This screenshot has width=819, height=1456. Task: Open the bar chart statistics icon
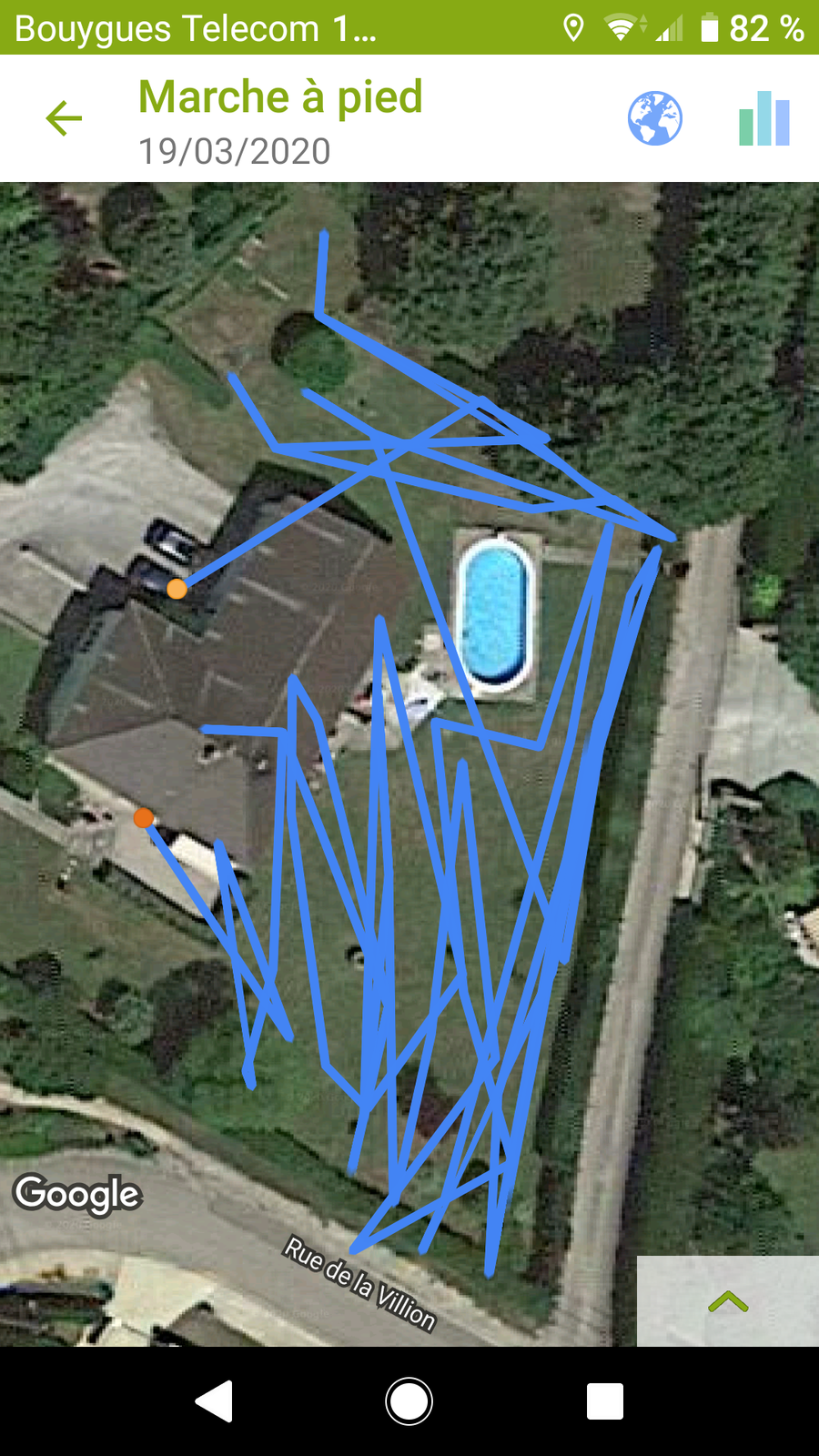click(x=764, y=118)
